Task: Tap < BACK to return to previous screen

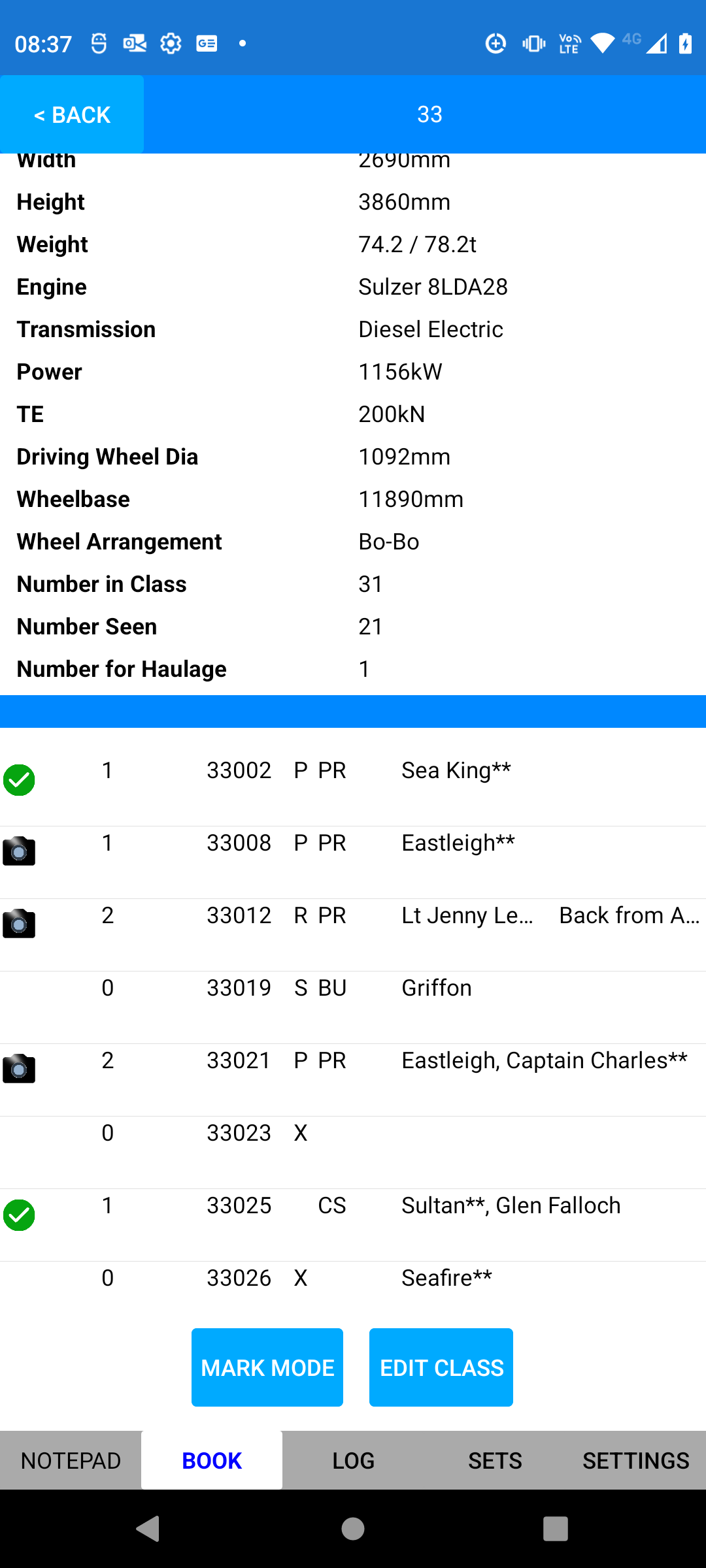Action: tap(72, 114)
